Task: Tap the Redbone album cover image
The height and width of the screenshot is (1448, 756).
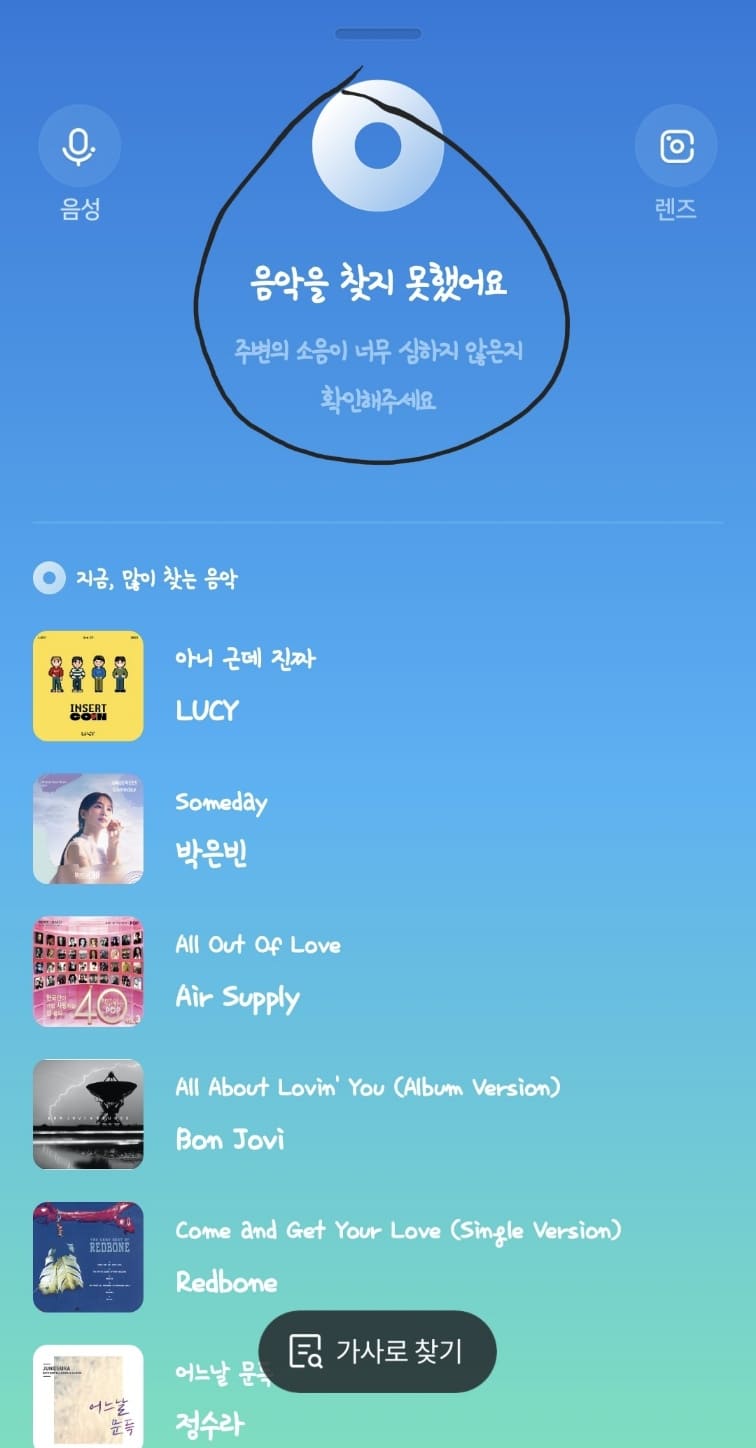Action: (x=88, y=1256)
